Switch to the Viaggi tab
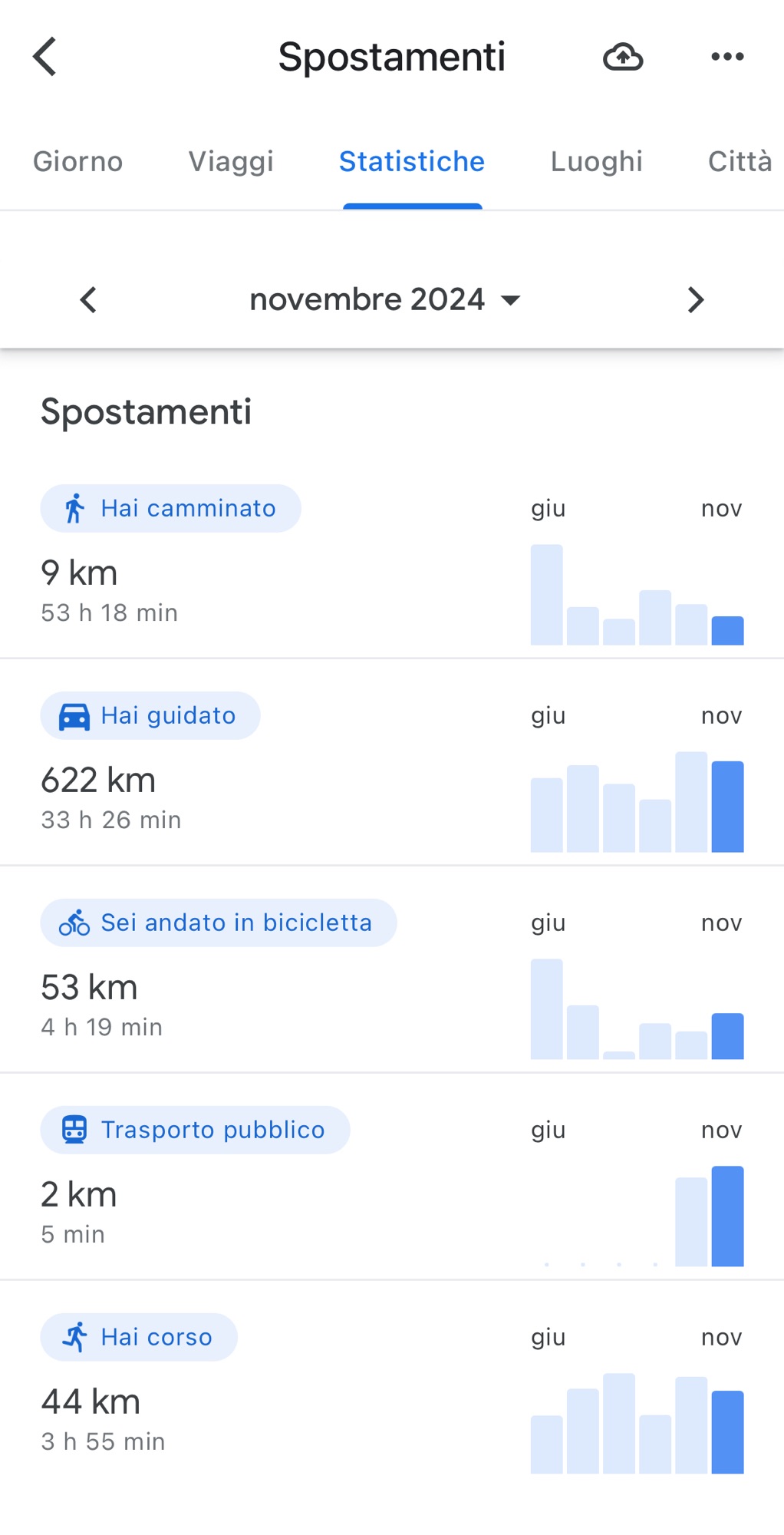784x1535 pixels. coord(231,162)
